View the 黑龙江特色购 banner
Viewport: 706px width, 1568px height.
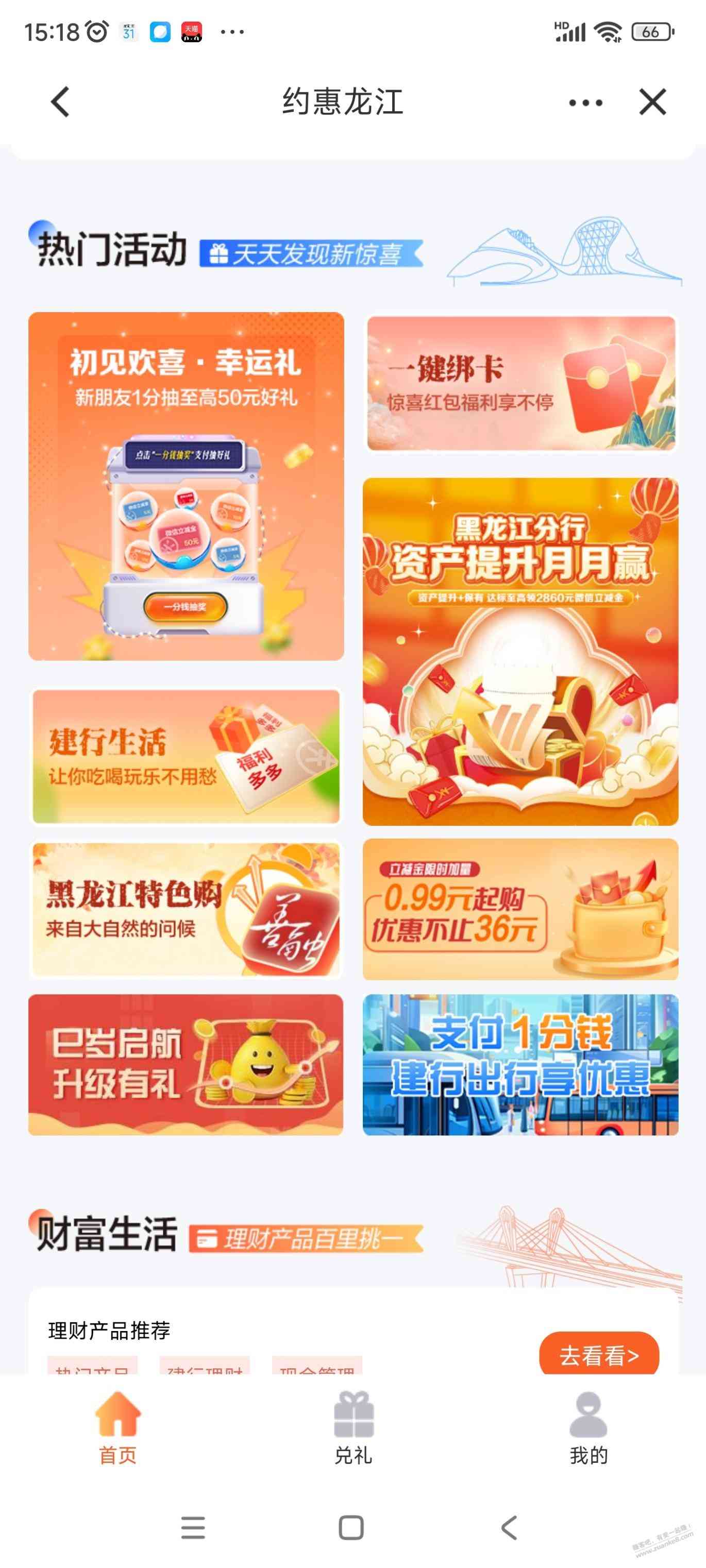coord(186,909)
